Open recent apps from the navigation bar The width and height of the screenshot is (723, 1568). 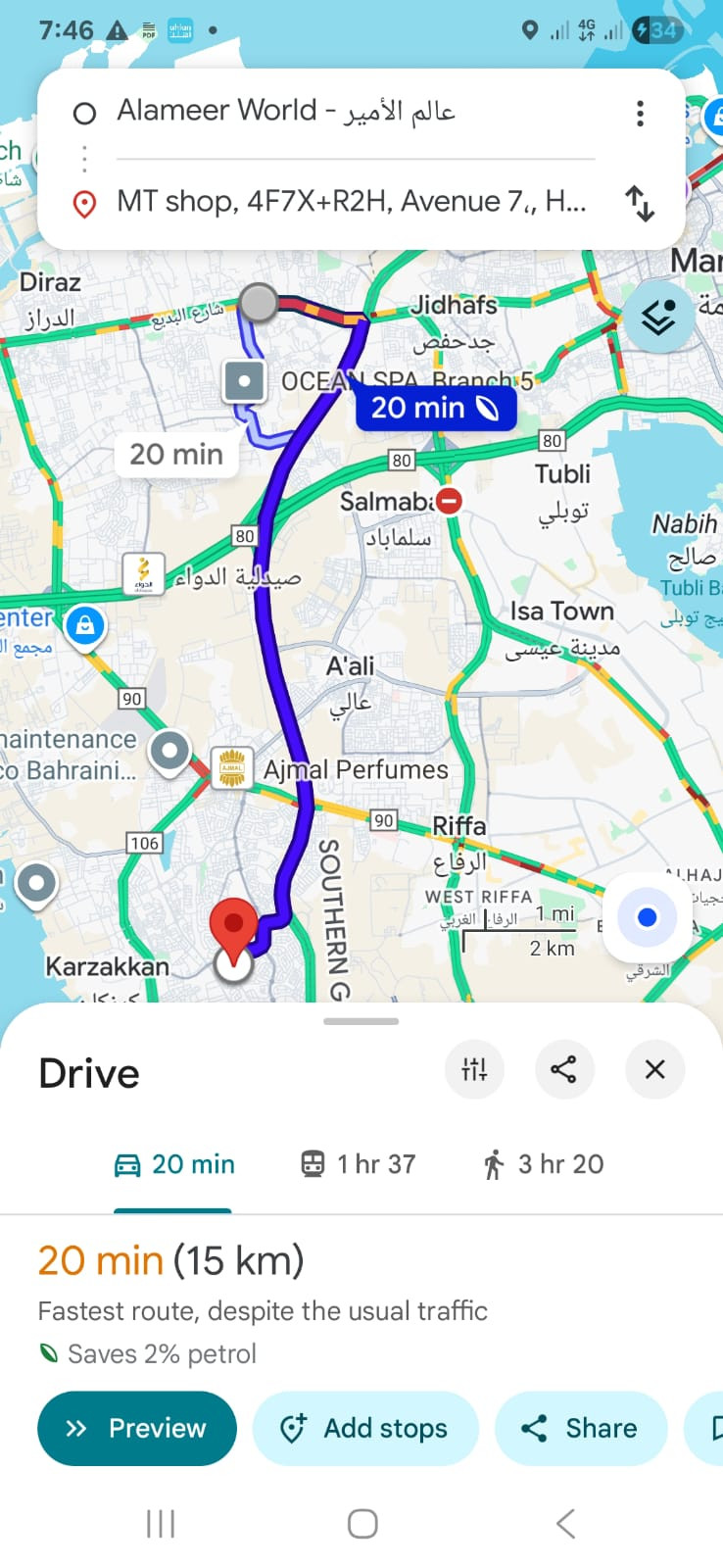[x=161, y=1524]
